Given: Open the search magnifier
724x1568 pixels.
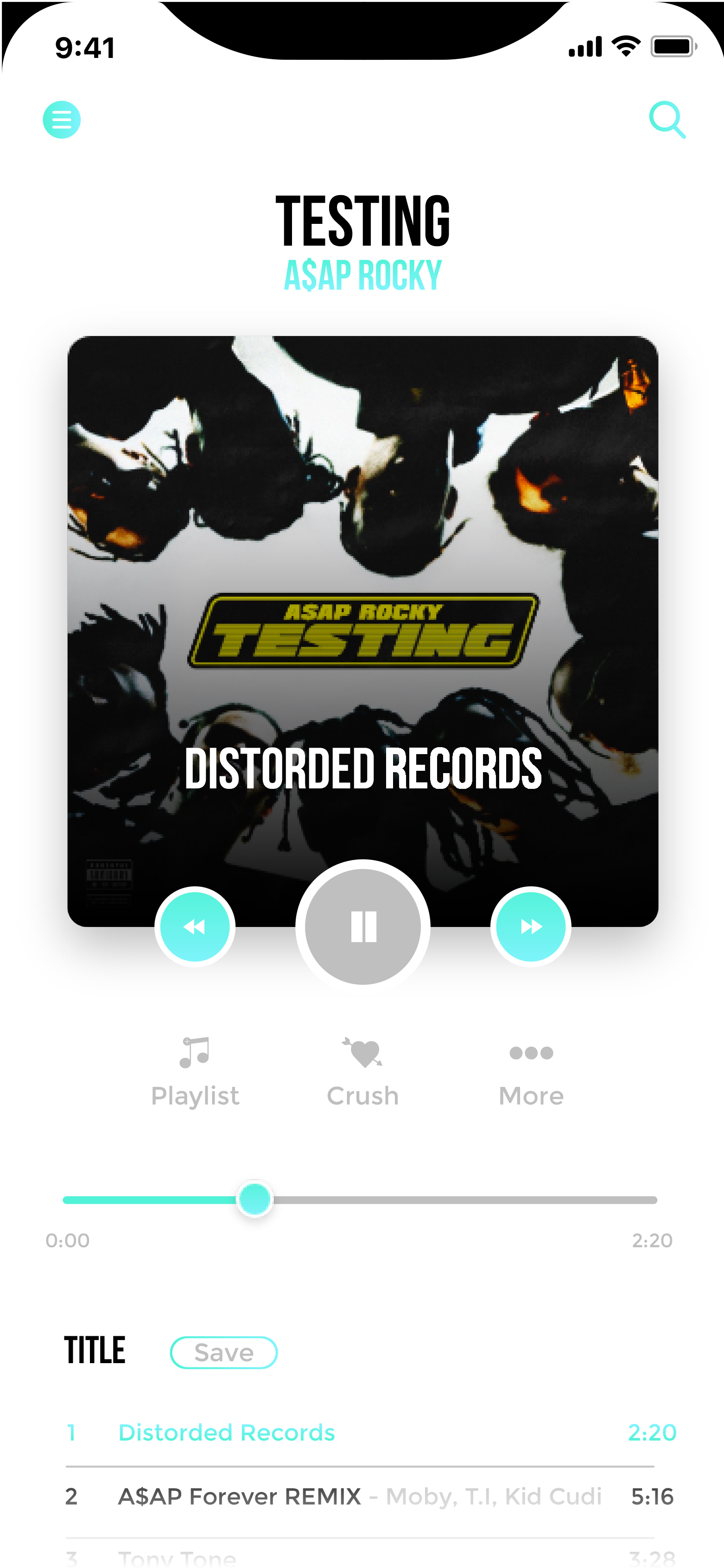Looking at the screenshot, I should point(667,120).
